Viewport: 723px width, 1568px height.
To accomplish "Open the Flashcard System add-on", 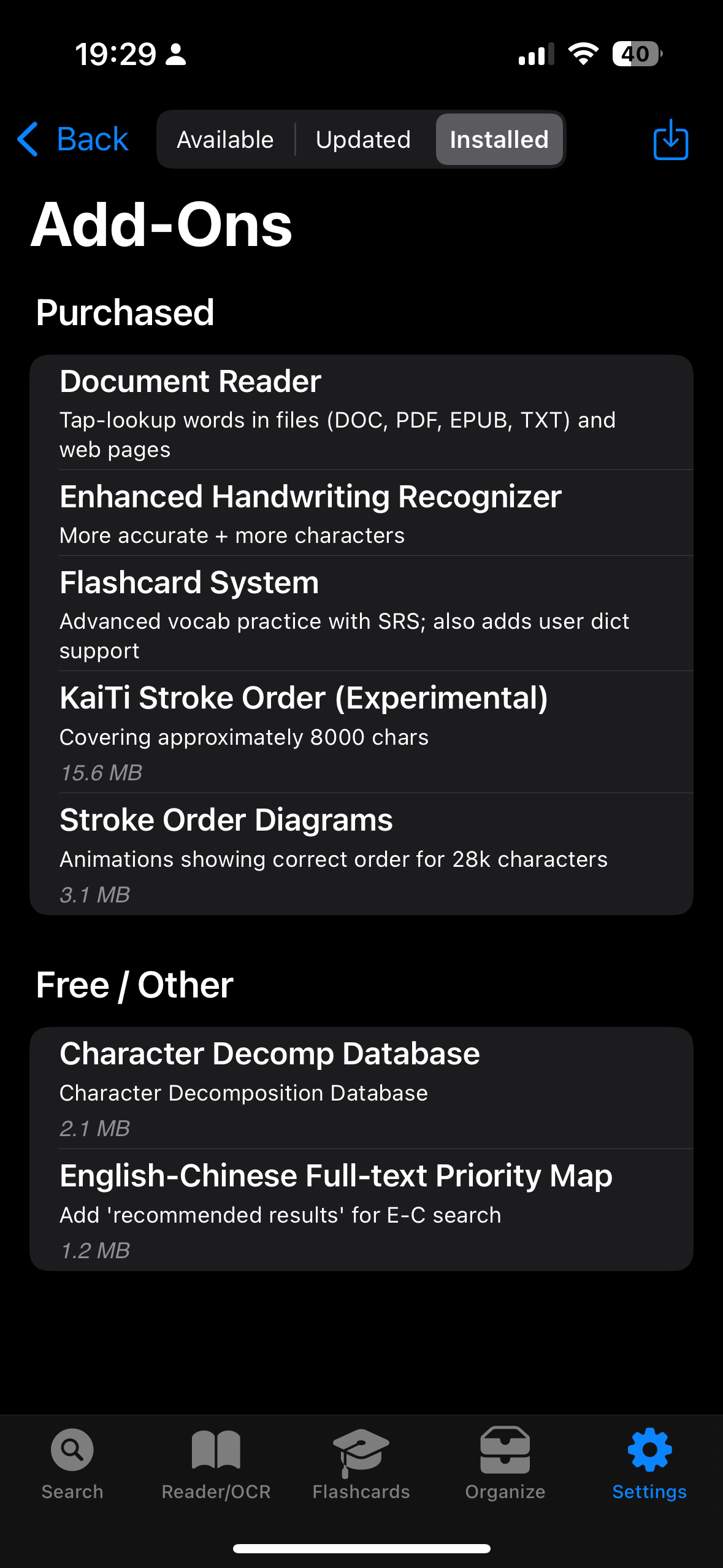I will tap(361, 613).
